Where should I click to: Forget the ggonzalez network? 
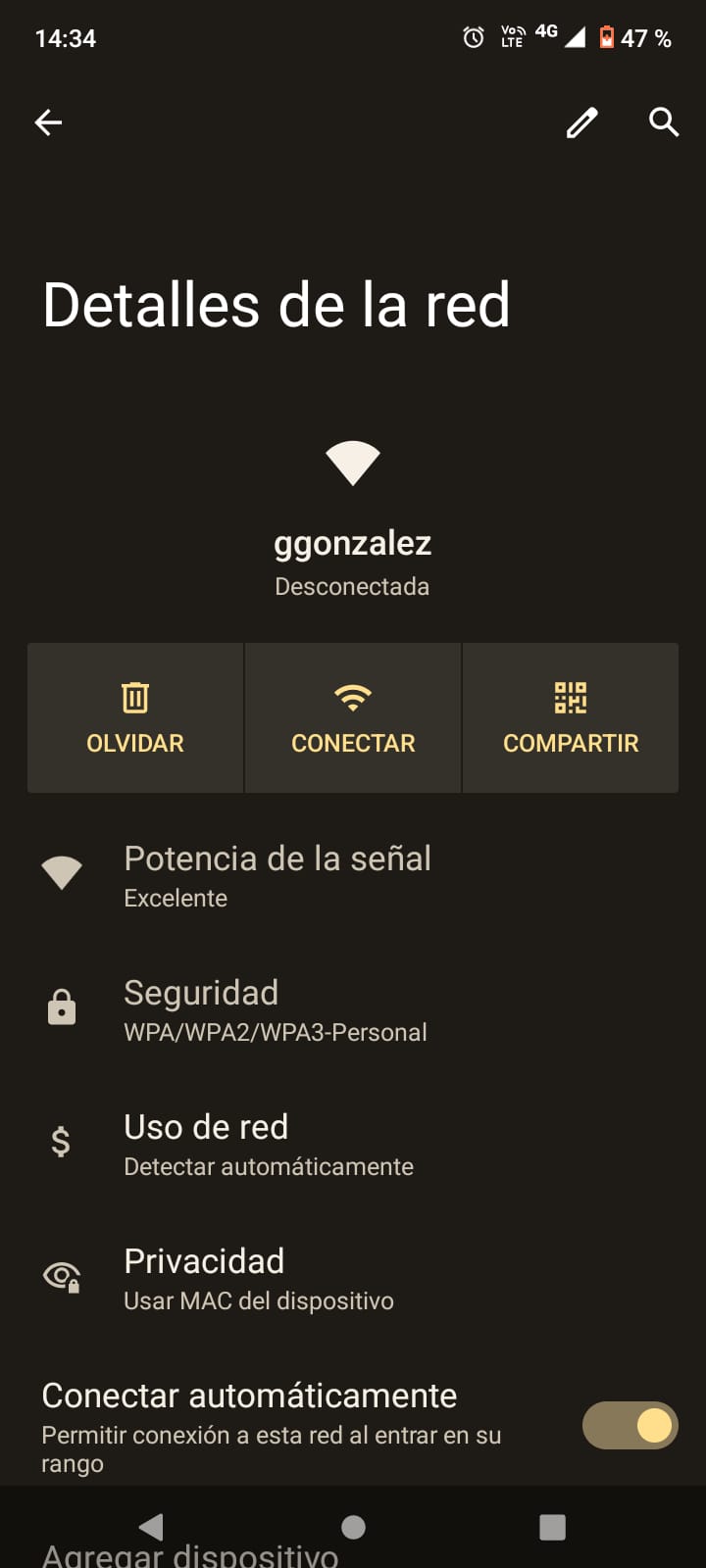[x=135, y=717]
